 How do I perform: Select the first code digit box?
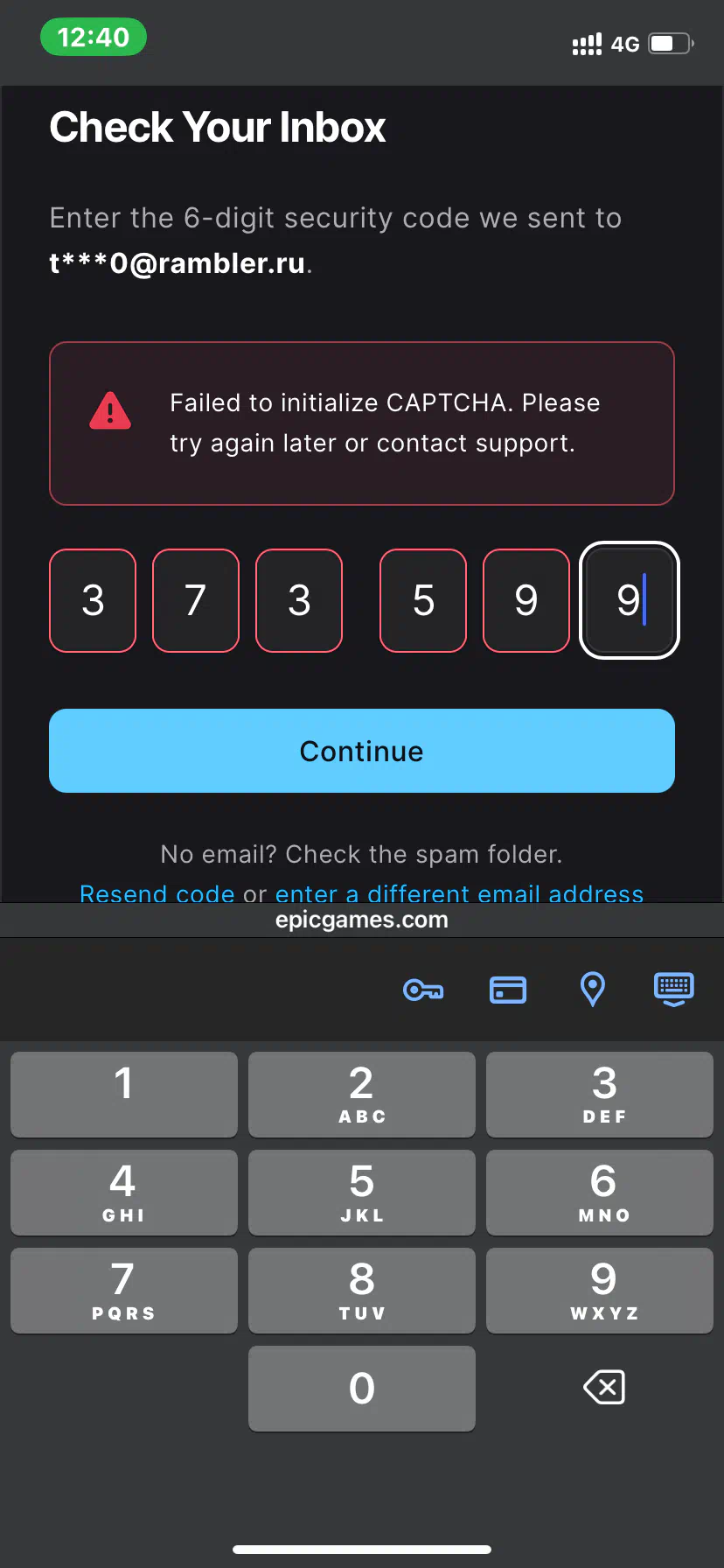(93, 600)
